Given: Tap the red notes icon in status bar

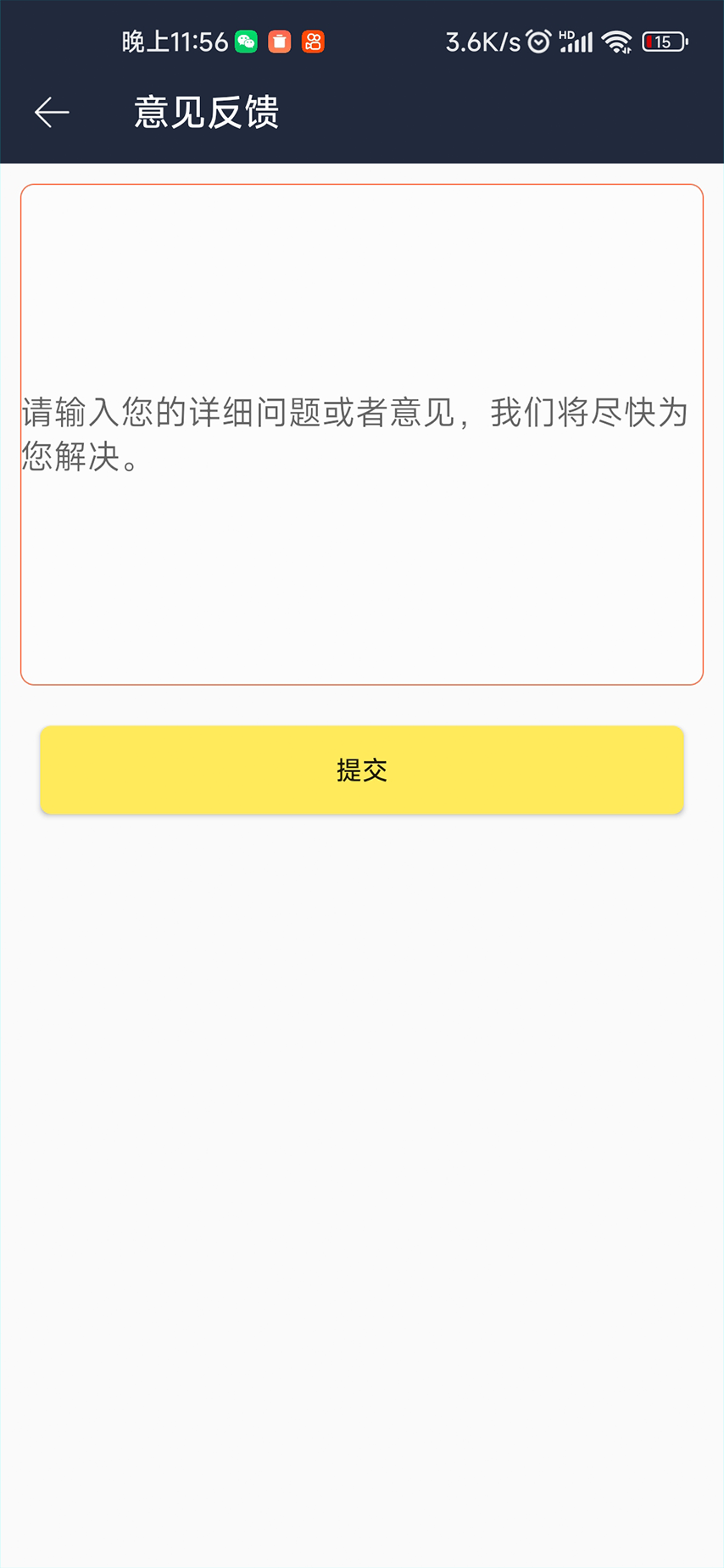Looking at the screenshot, I should point(279,41).
